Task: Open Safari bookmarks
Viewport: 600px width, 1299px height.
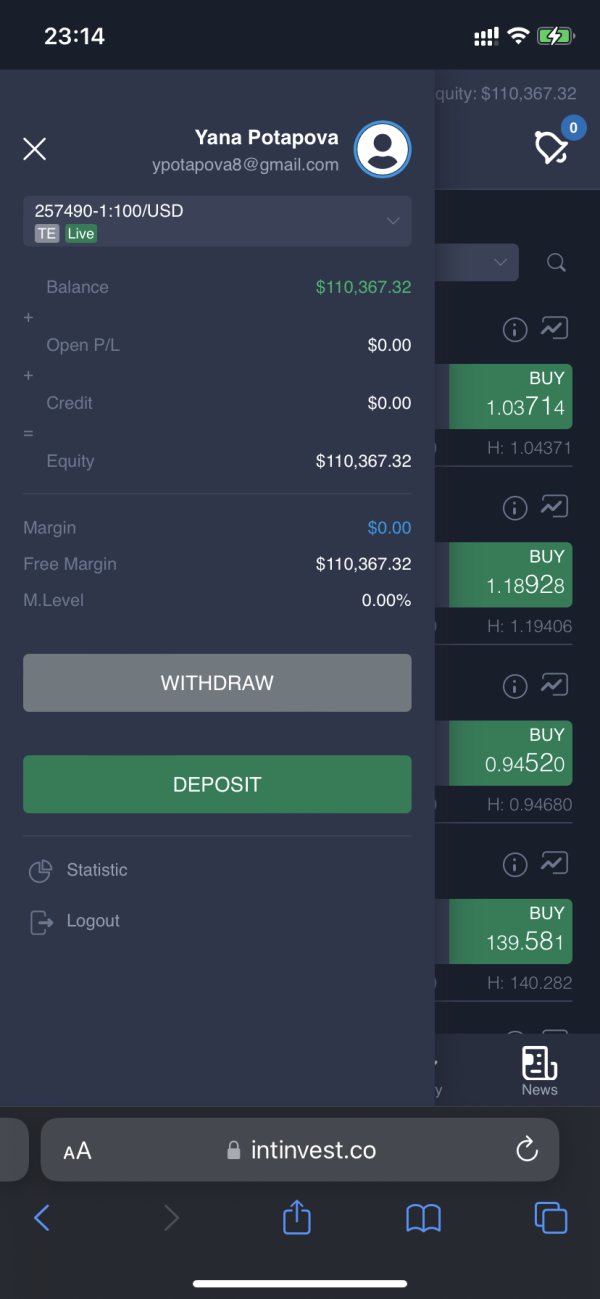Action: (424, 1218)
